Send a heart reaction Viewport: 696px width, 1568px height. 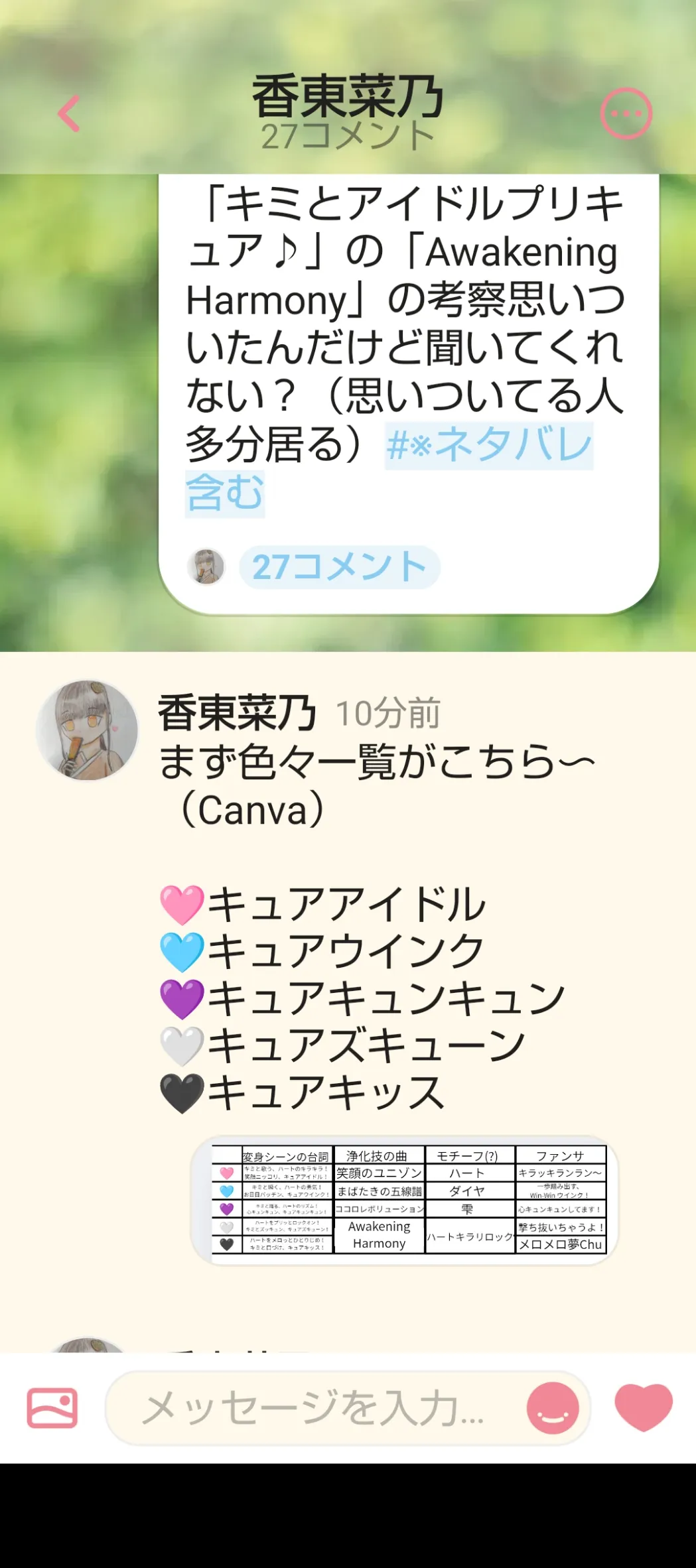tap(643, 1406)
